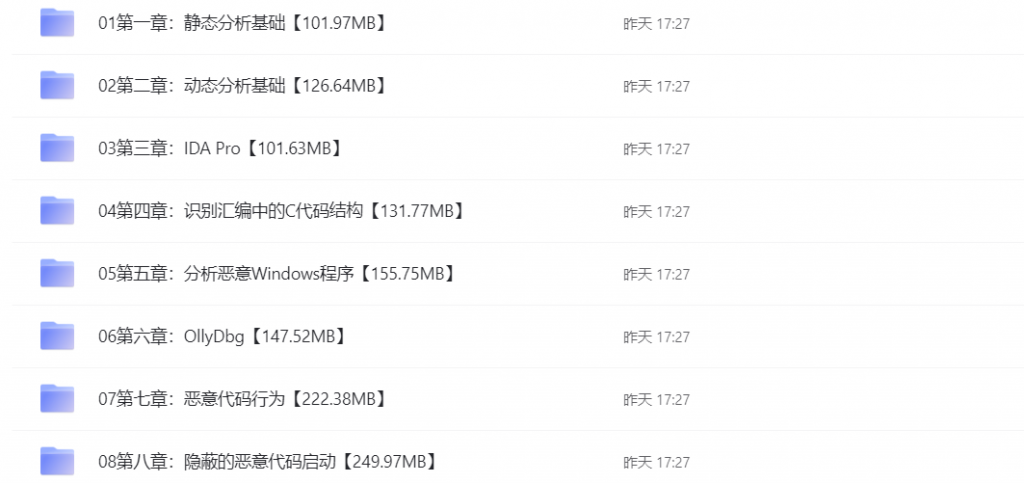Viewport: 1024px width, 483px height.
Task: Enter folder 07第七章：恶意代码行为
Action: [242, 399]
